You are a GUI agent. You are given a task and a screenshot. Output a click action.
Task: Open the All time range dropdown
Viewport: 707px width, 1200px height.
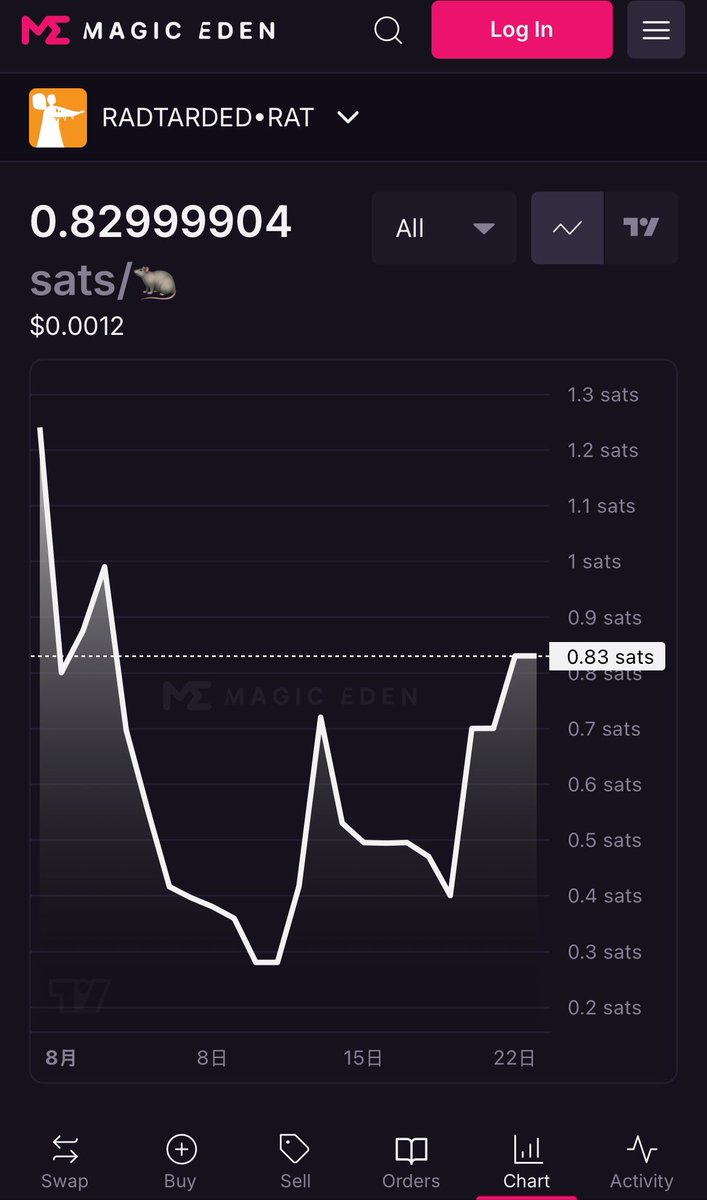point(444,228)
